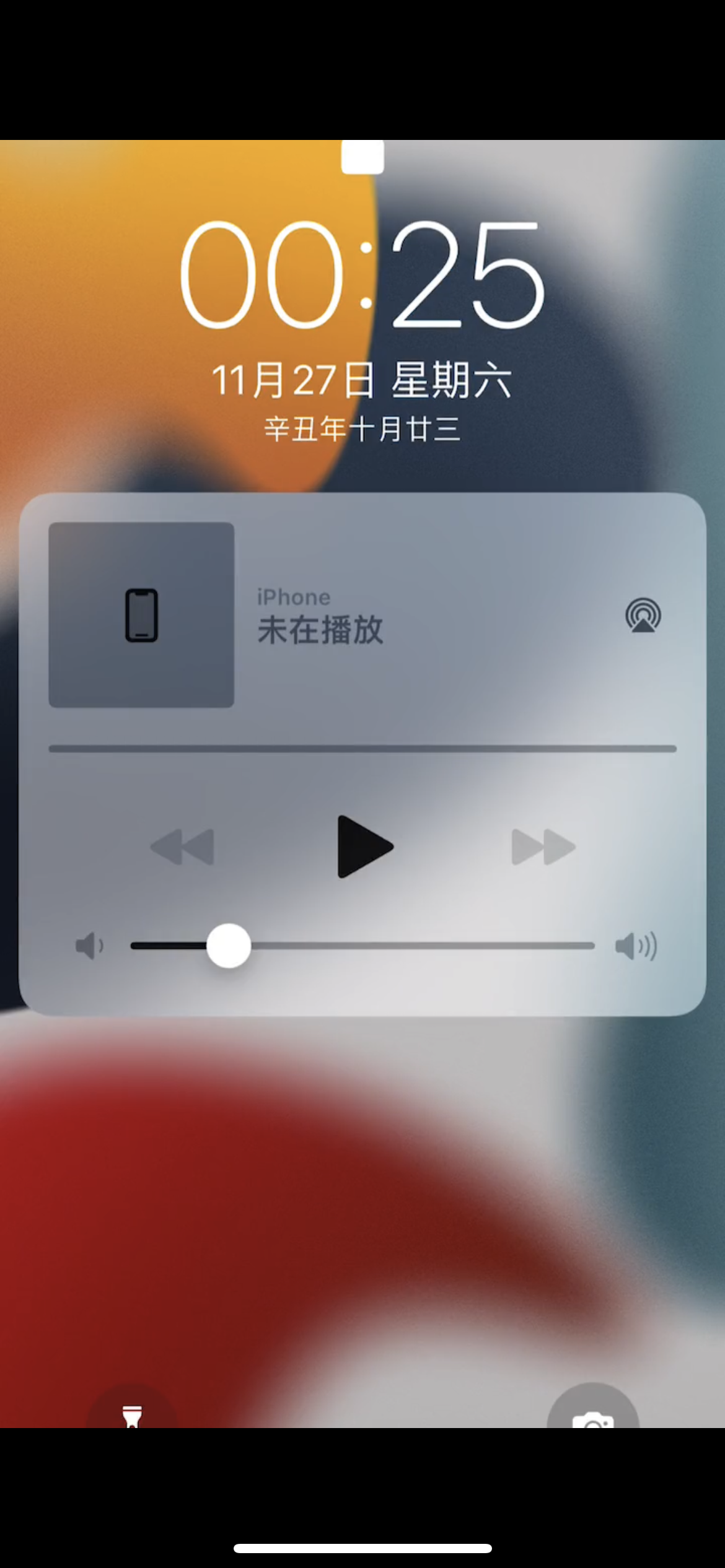Viewport: 725px width, 1568px height.
Task: Tap the playback progress bar
Action: pos(362,749)
